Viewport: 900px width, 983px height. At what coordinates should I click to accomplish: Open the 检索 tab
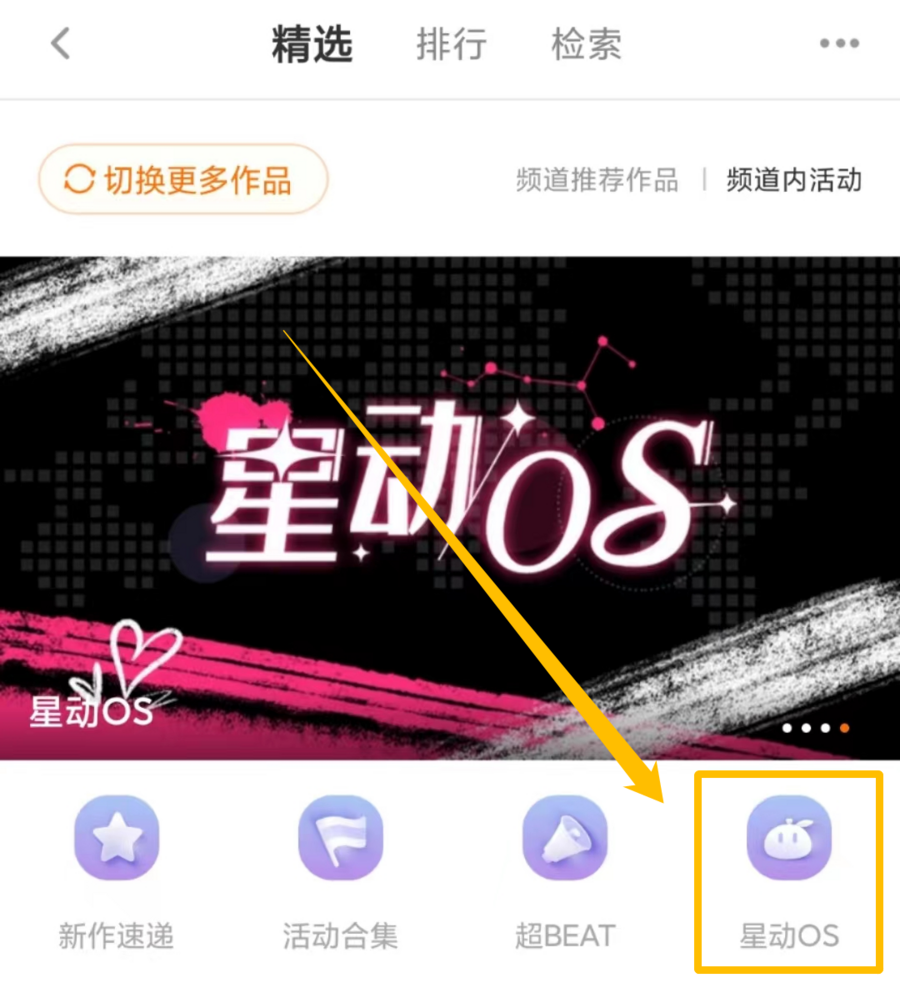click(x=586, y=45)
